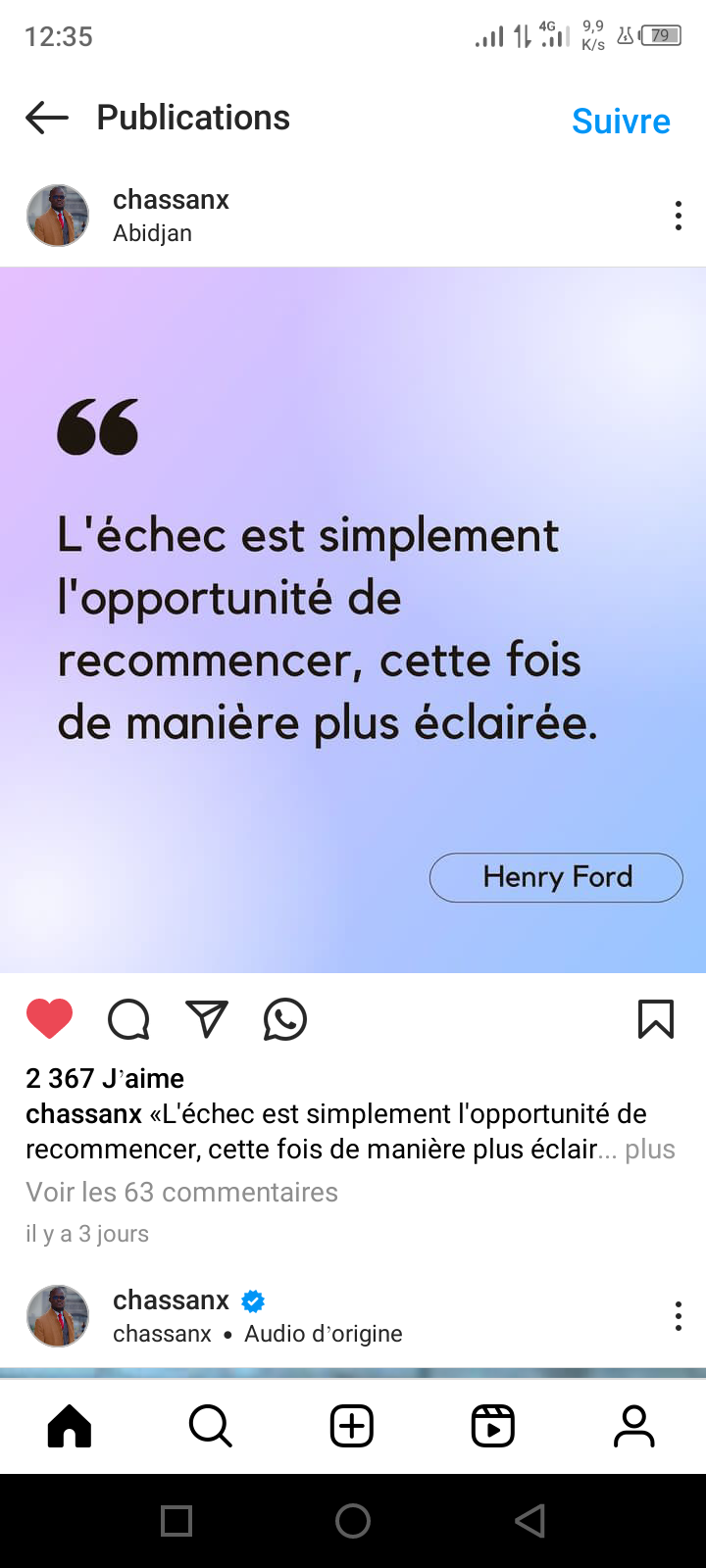Open chassanx profile from Abidjan post header

click(x=171, y=200)
